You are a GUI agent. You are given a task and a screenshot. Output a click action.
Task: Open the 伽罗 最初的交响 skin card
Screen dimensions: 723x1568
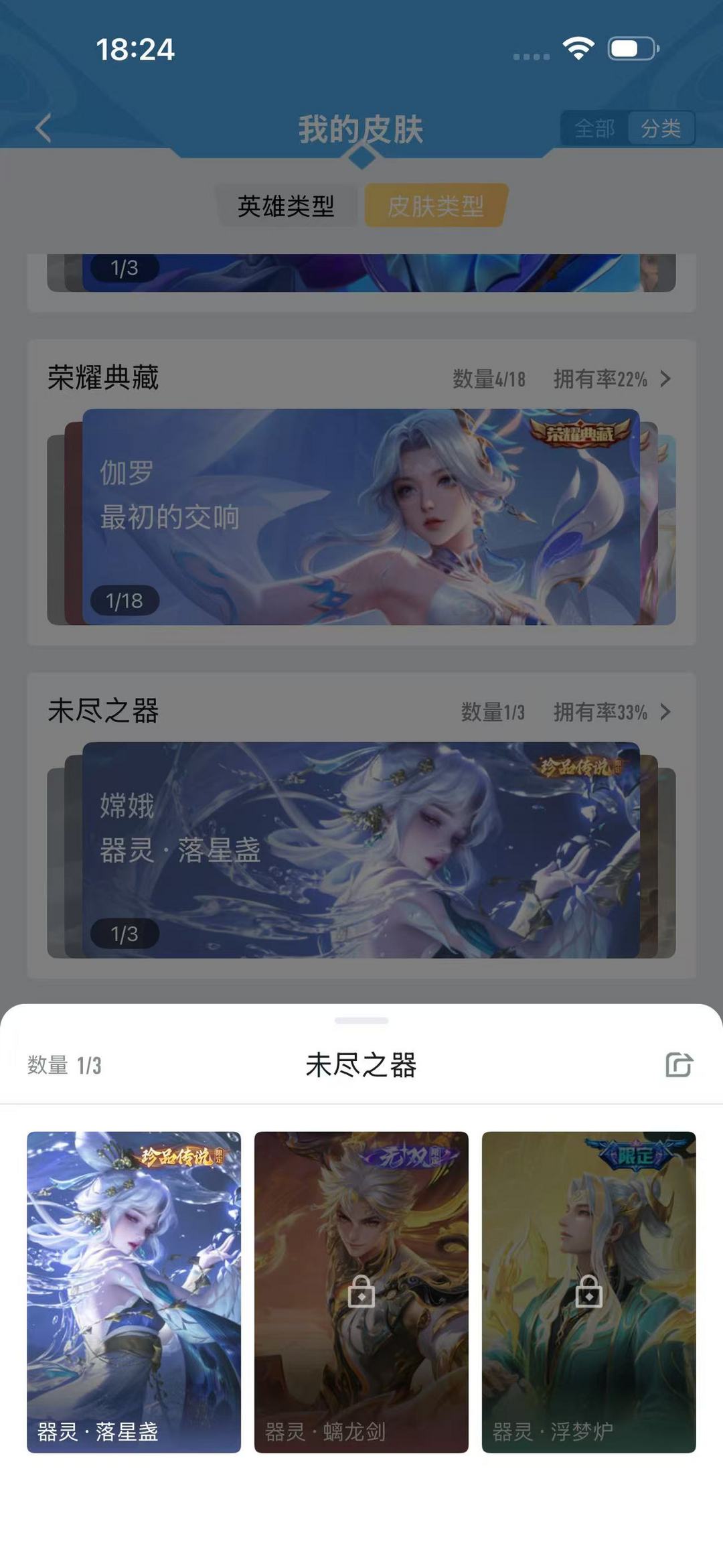(361, 517)
